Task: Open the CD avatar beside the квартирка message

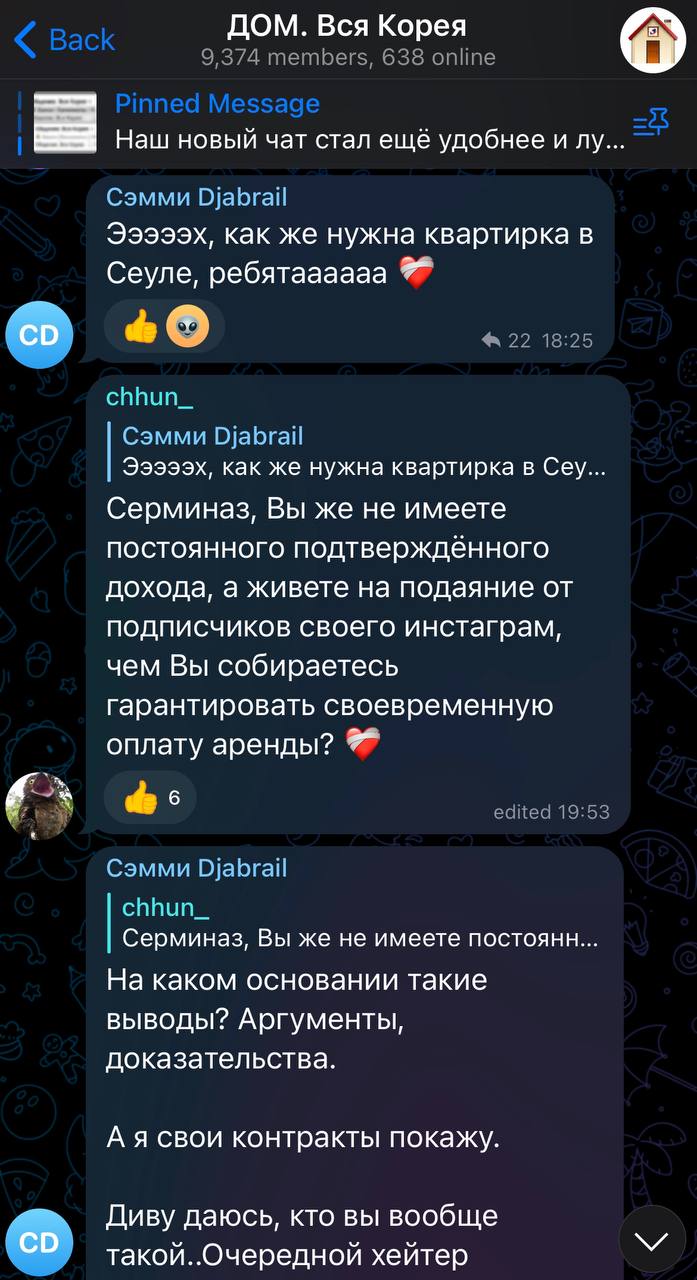Action: point(40,335)
